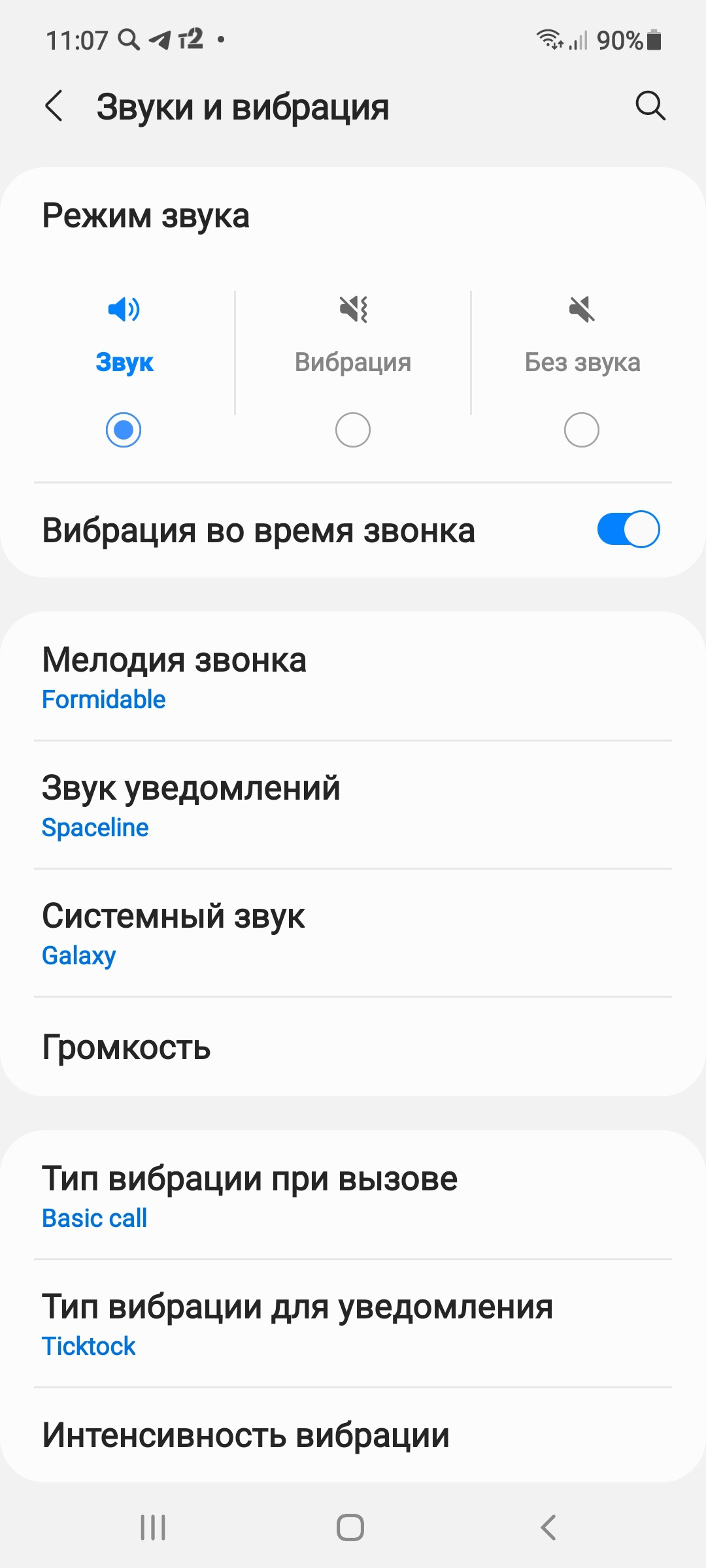
Task: Open Тип вибрации при вызове
Action: pos(353,1195)
